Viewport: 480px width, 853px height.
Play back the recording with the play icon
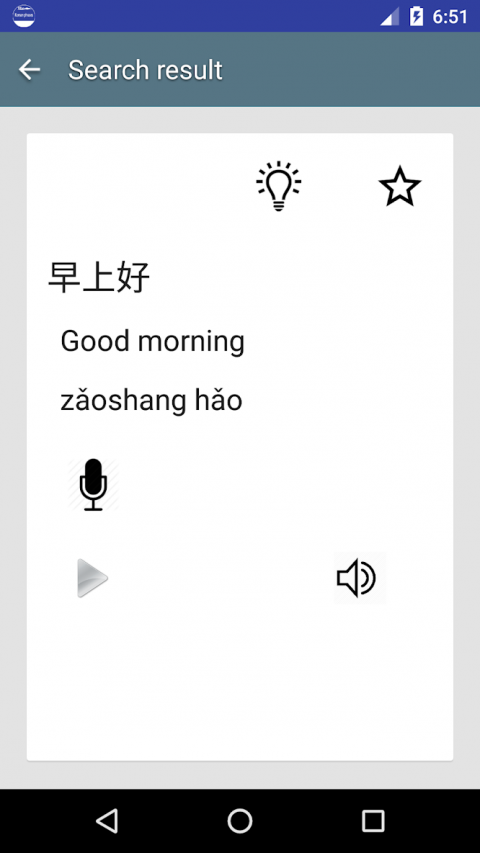coord(93,578)
